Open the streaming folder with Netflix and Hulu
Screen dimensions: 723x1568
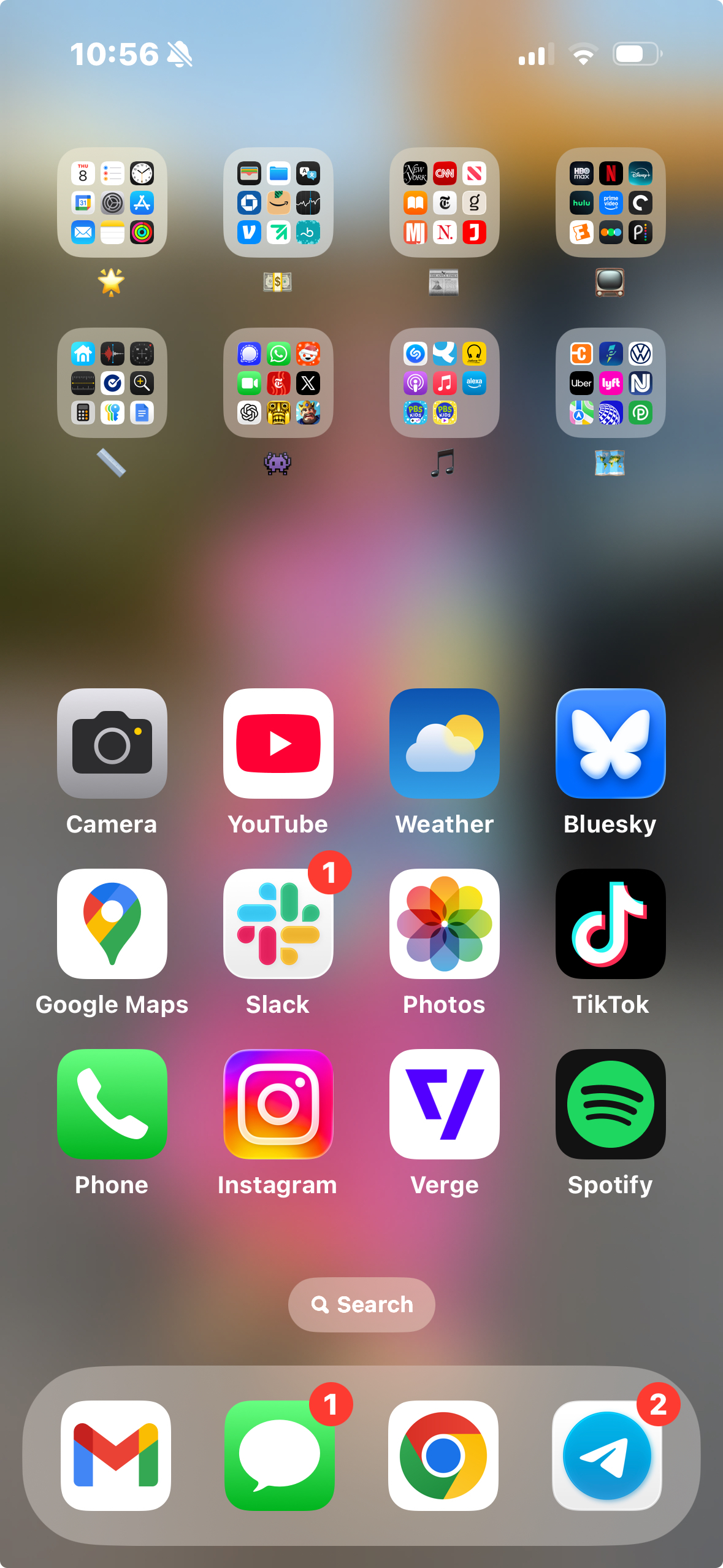pyautogui.click(x=611, y=202)
